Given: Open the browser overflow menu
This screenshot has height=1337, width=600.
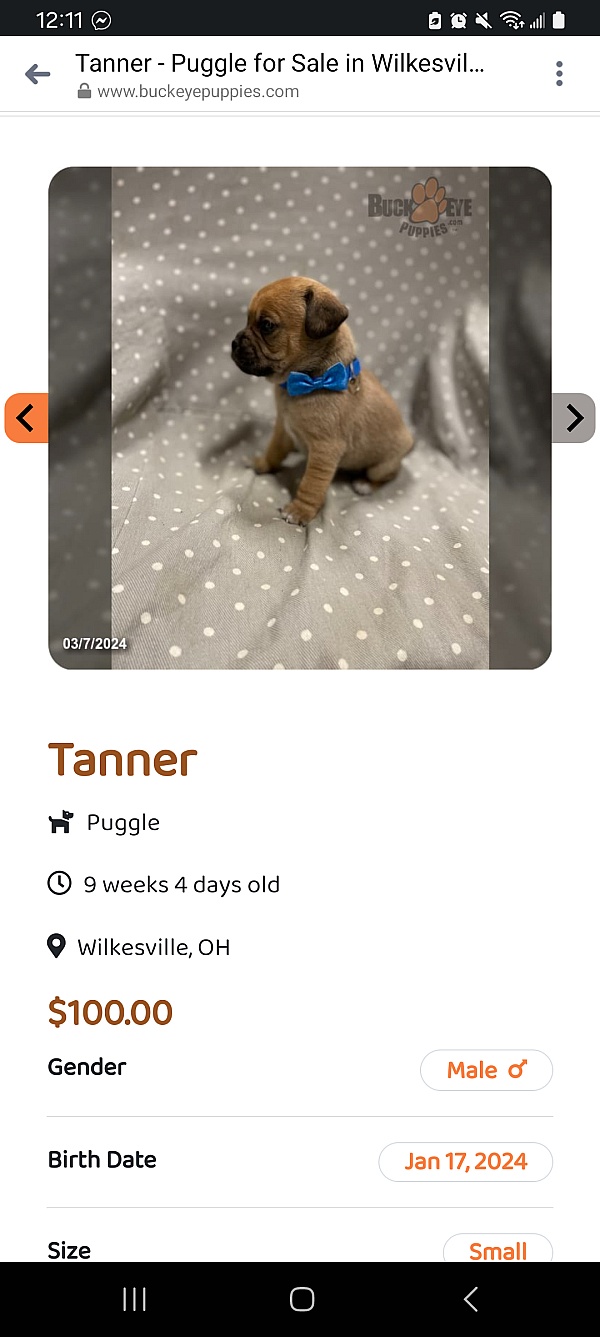Looking at the screenshot, I should pos(559,74).
